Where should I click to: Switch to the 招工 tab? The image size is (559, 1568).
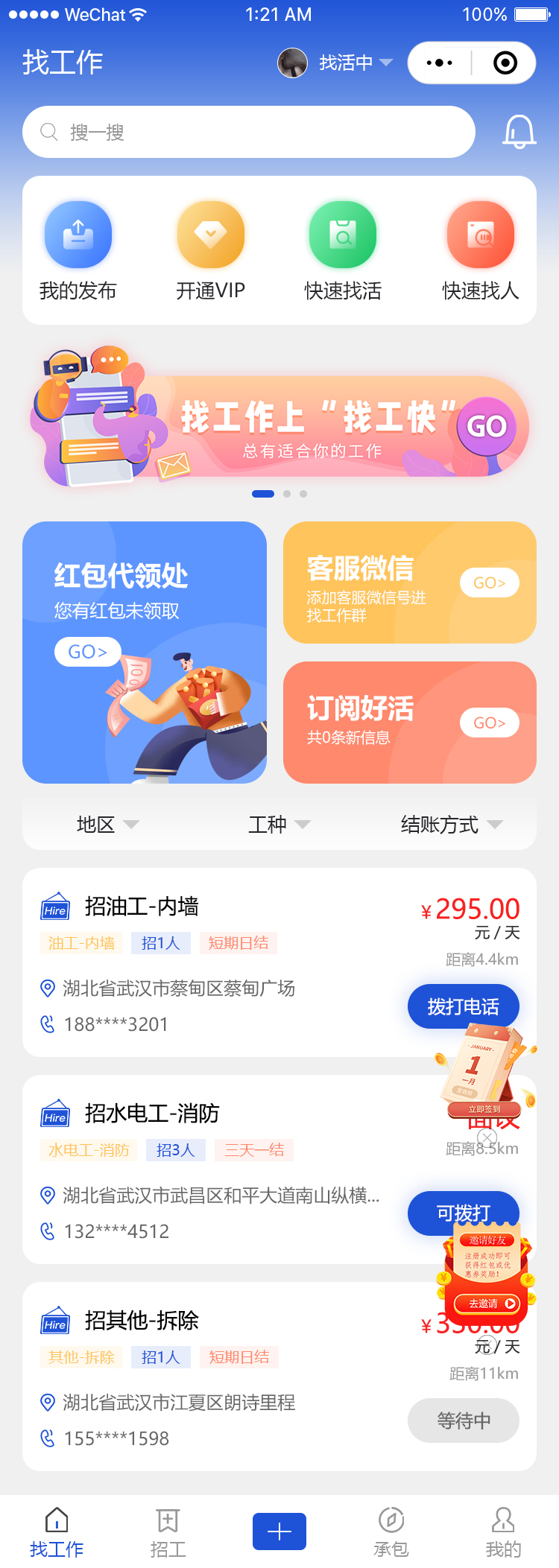pos(168,1533)
